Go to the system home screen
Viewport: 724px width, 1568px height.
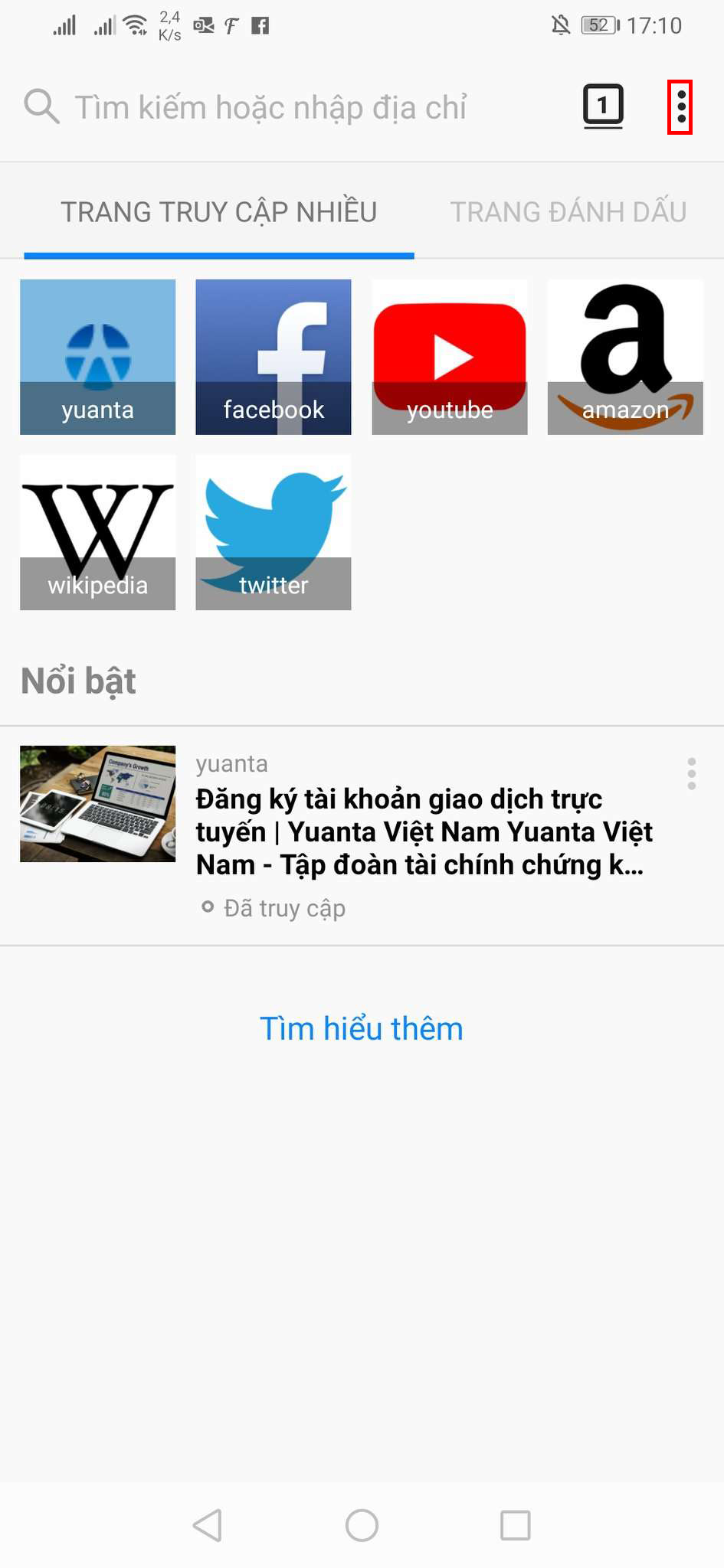click(362, 1525)
